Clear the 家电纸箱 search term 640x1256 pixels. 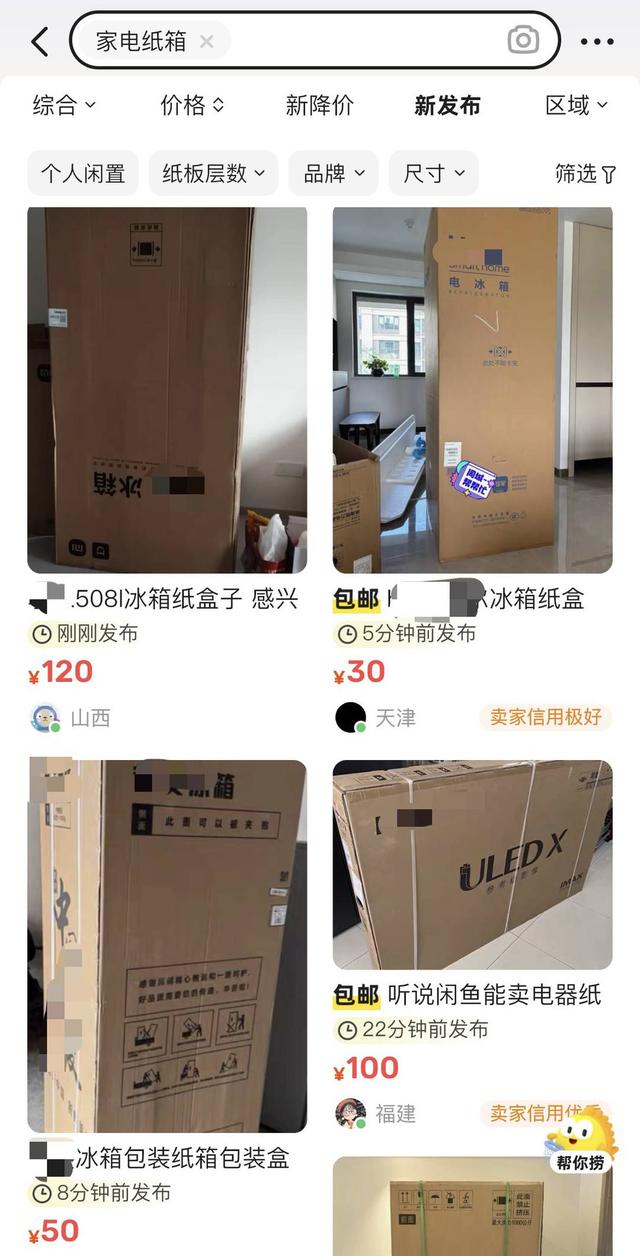coord(206,42)
